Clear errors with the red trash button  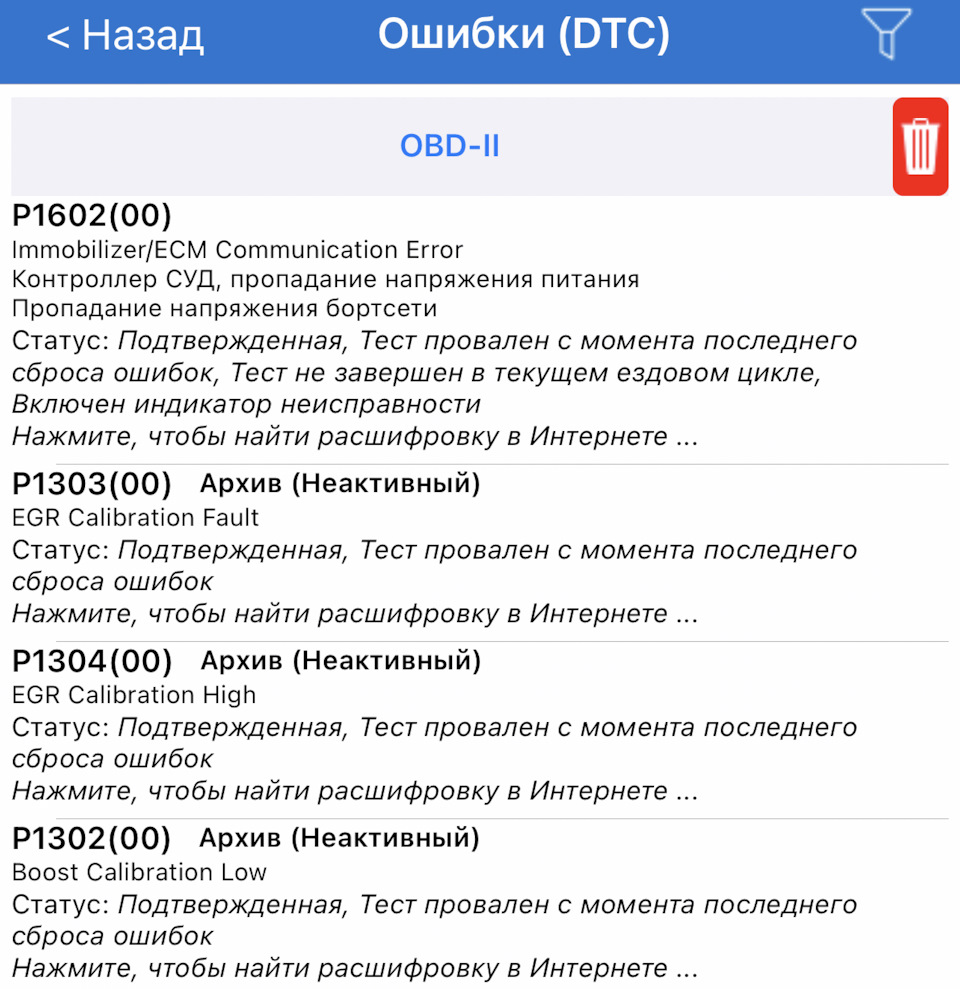point(919,146)
